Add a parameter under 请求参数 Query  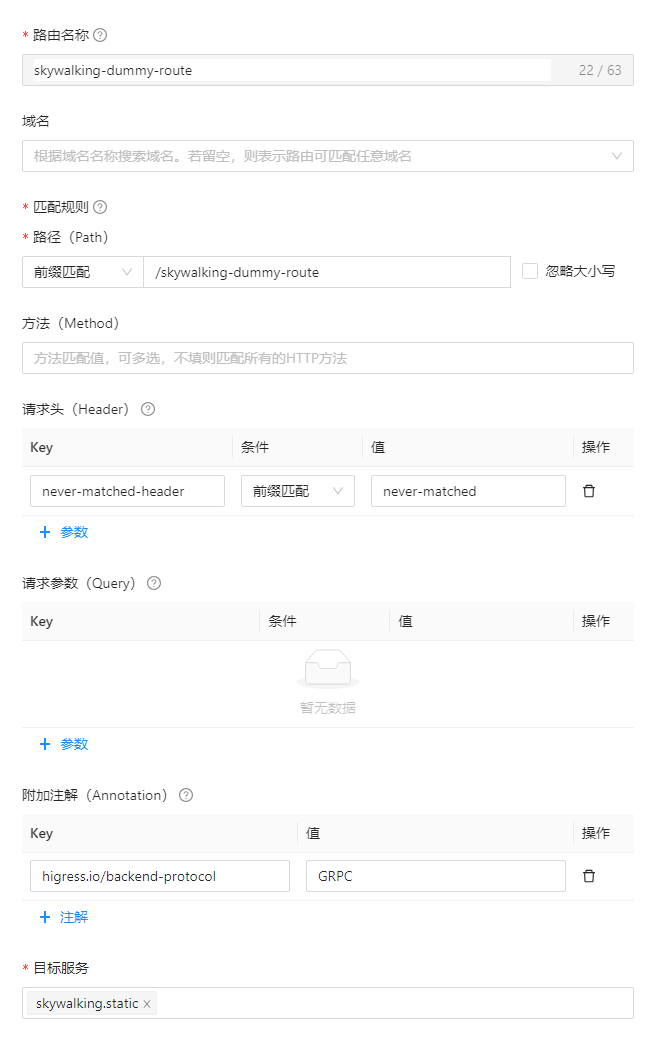(x=64, y=744)
